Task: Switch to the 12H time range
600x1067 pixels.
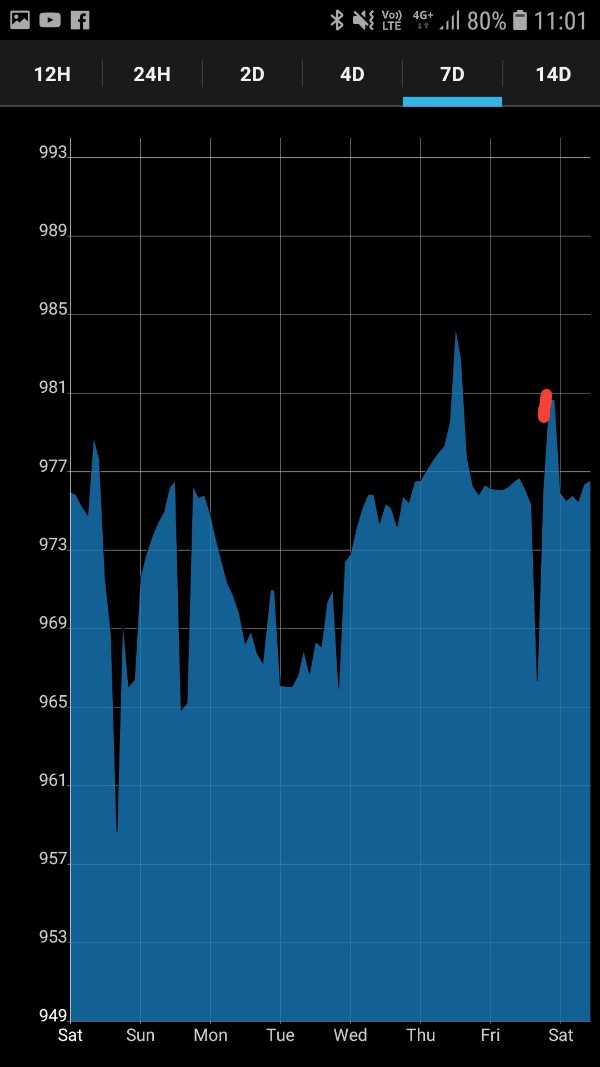Action: coord(52,73)
